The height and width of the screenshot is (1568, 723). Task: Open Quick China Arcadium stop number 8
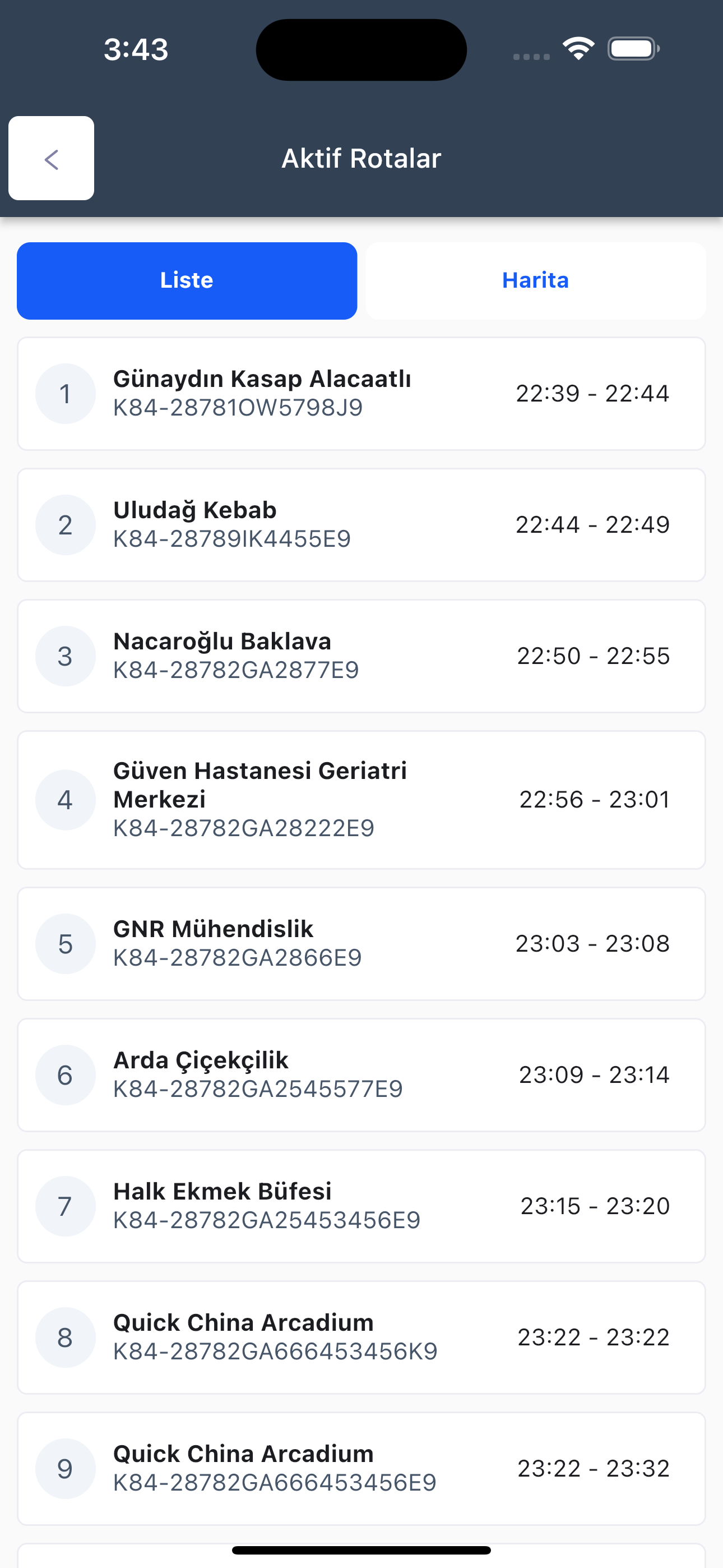pyautogui.click(x=361, y=1338)
